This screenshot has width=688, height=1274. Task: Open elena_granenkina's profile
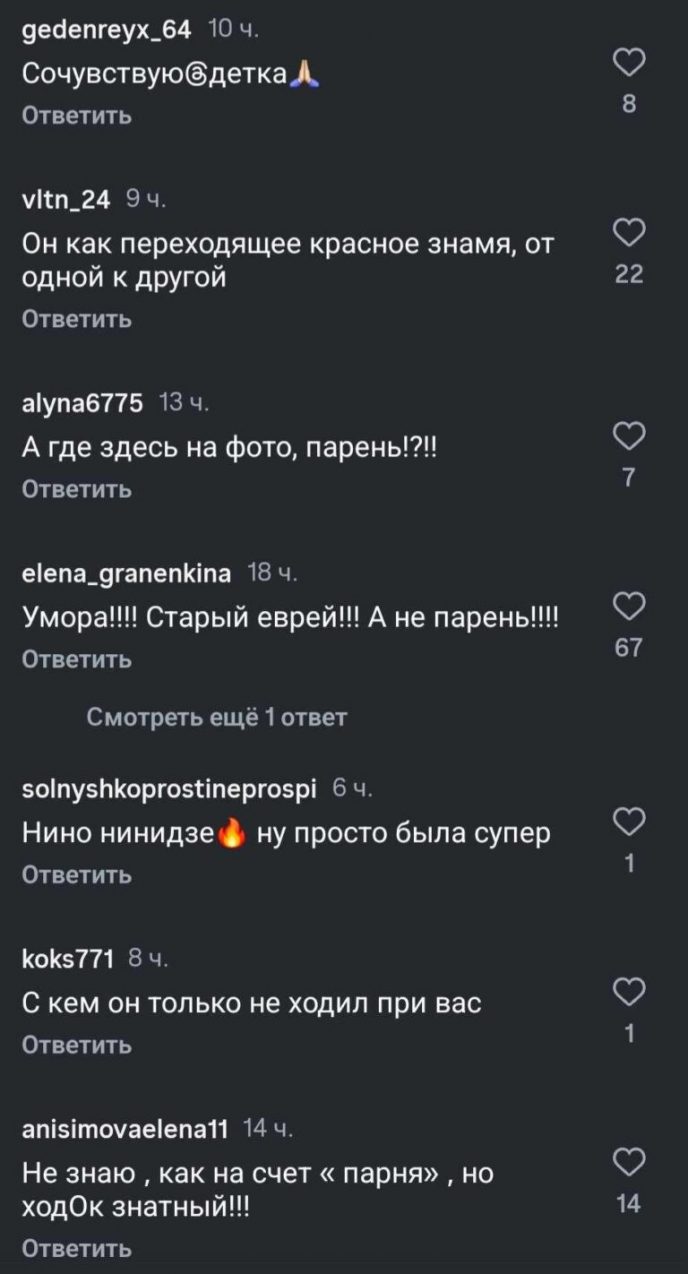point(126,573)
